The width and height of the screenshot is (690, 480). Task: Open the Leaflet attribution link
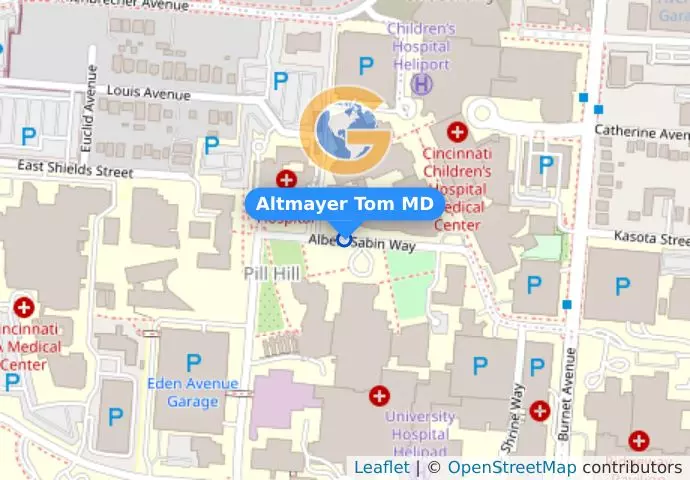[381, 467]
